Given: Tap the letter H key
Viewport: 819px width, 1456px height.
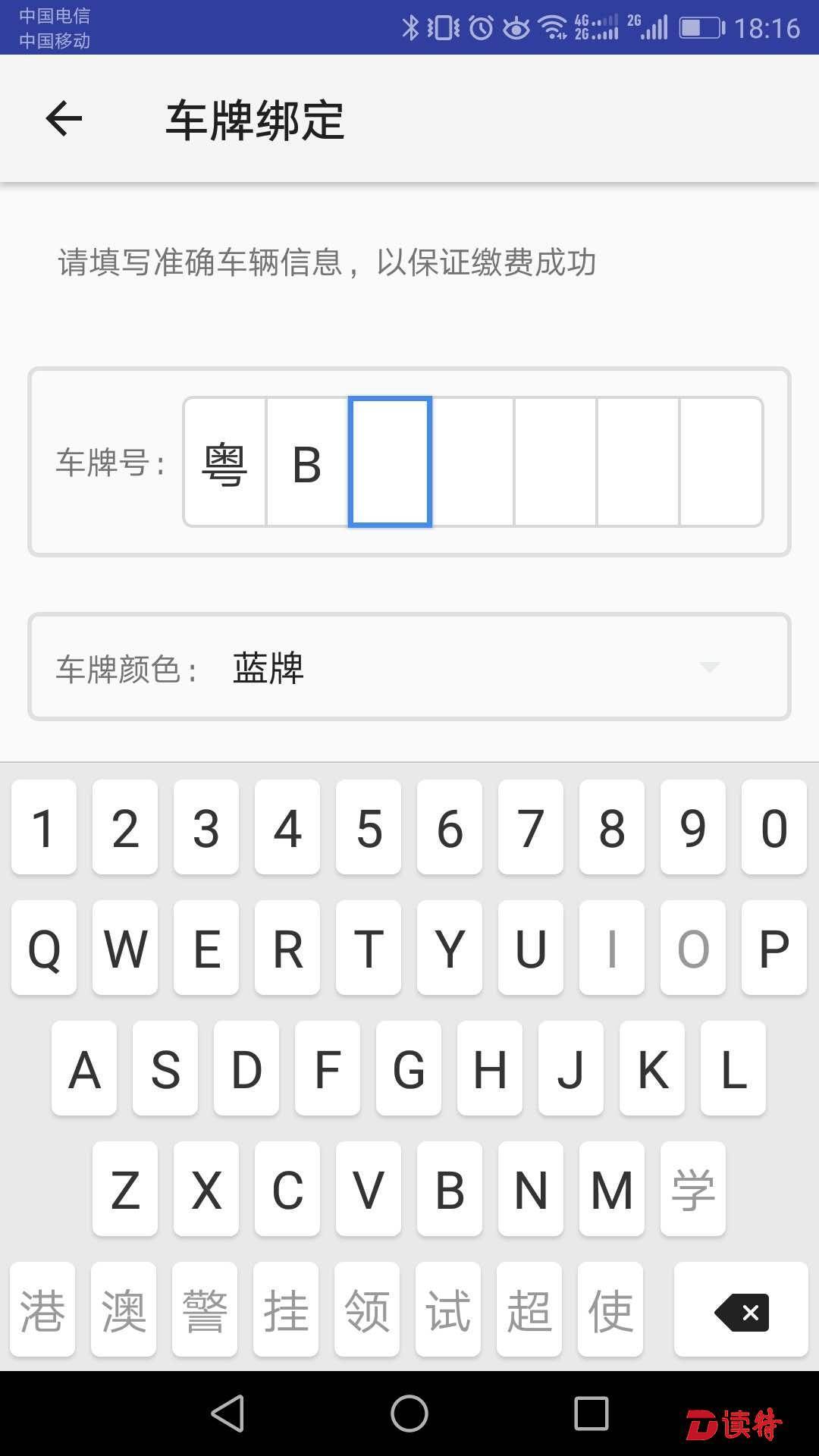Looking at the screenshot, I should click(x=490, y=1068).
